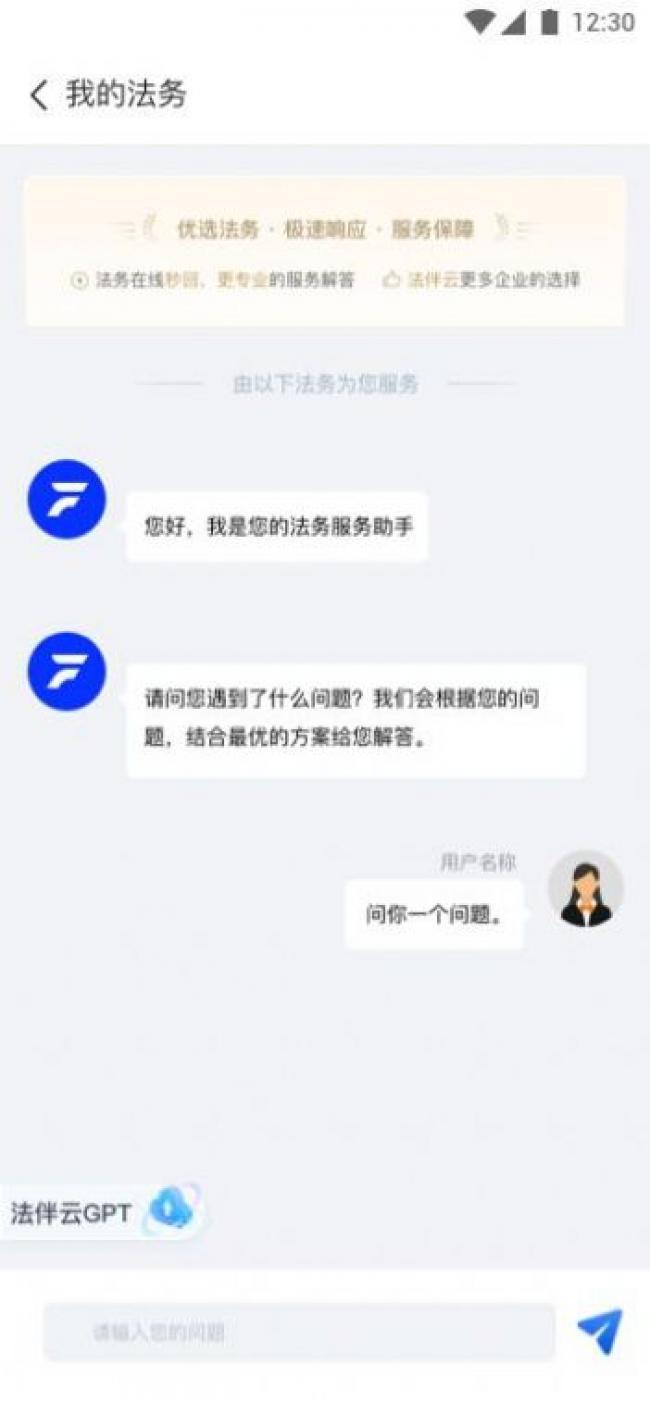Open the user avatar profile

point(585,889)
